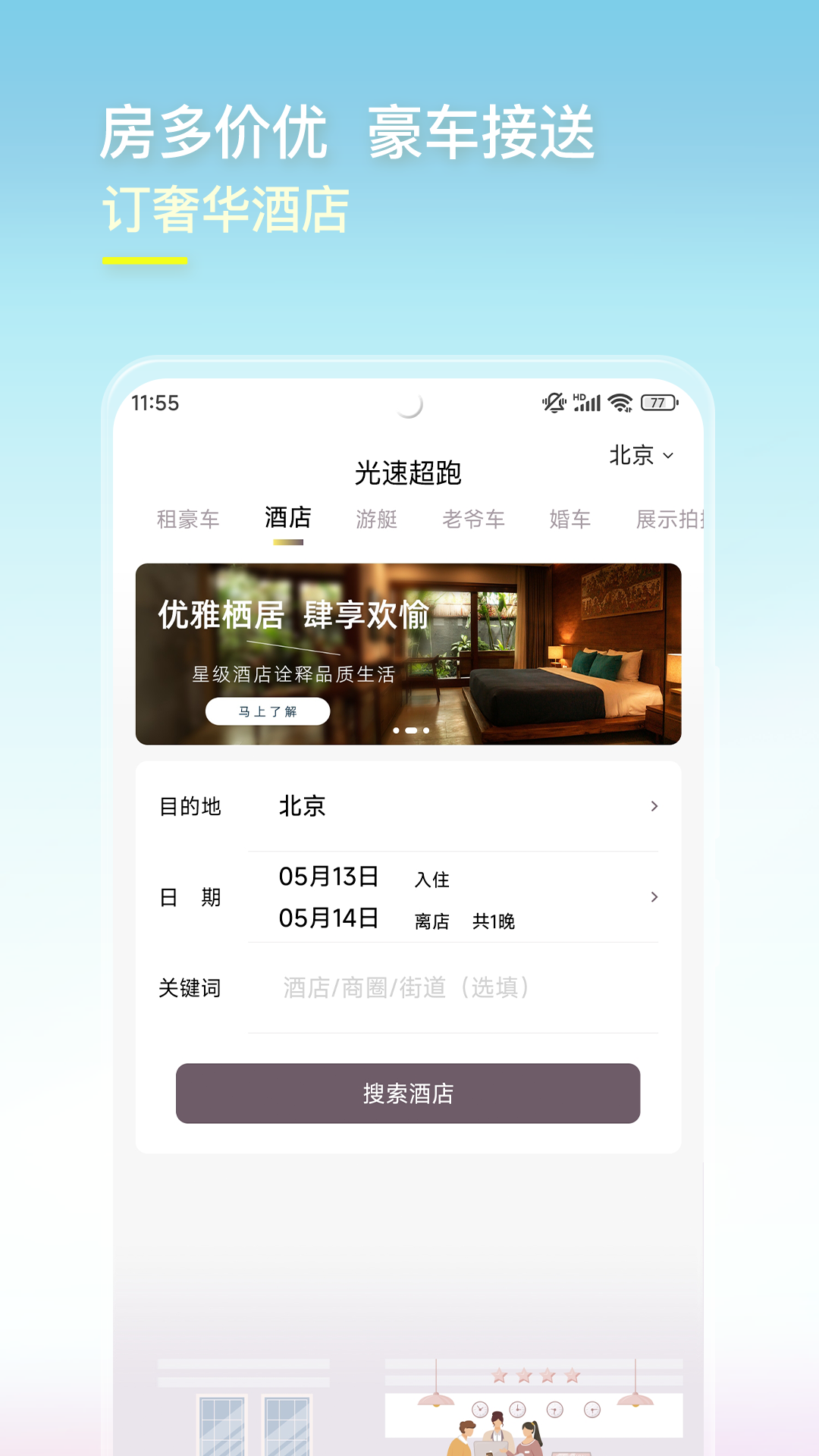This screenshot has width=819, height=1456.
Task: Click the muted notification bell status icon
Action: 553,403
